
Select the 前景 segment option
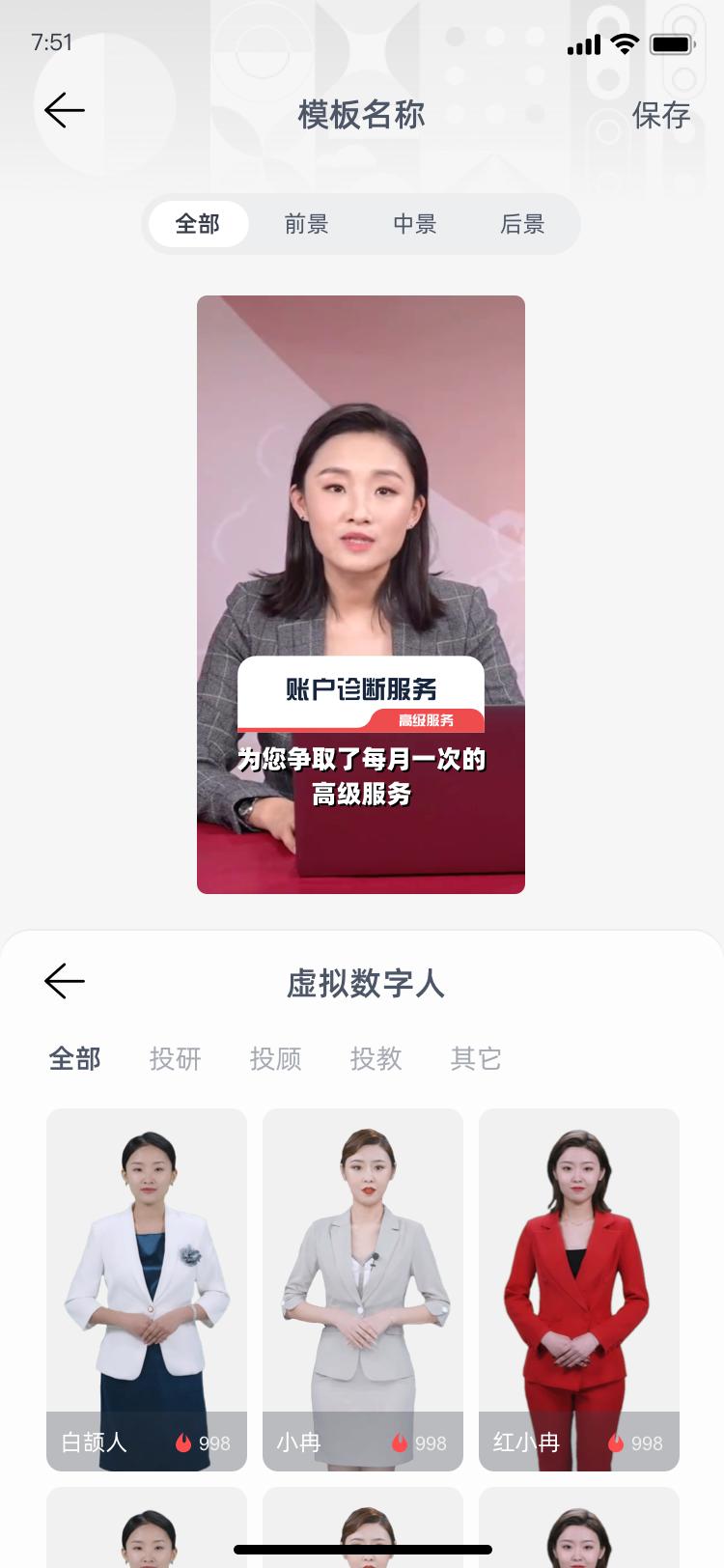(307, 224)
